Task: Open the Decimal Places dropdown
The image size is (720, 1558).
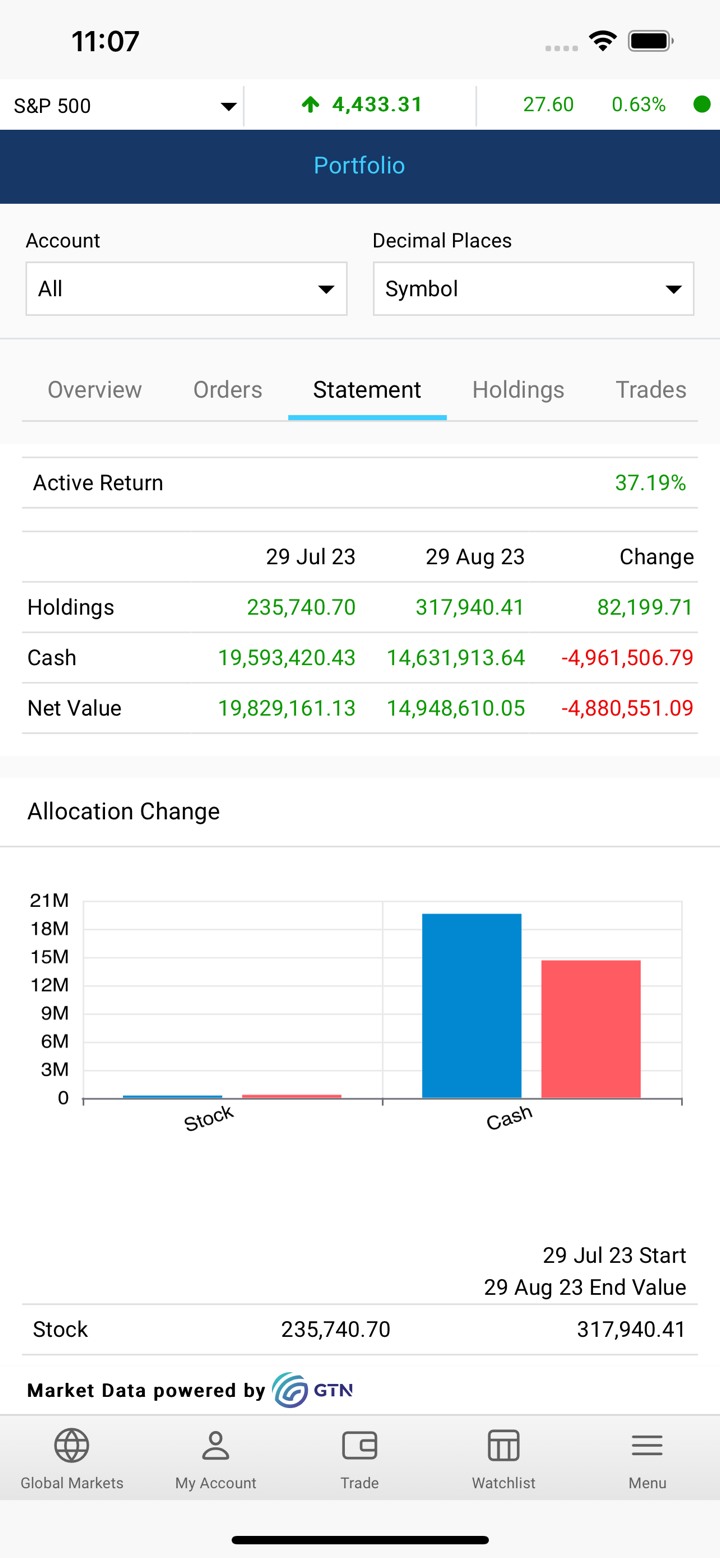Action: pos(533,289)
